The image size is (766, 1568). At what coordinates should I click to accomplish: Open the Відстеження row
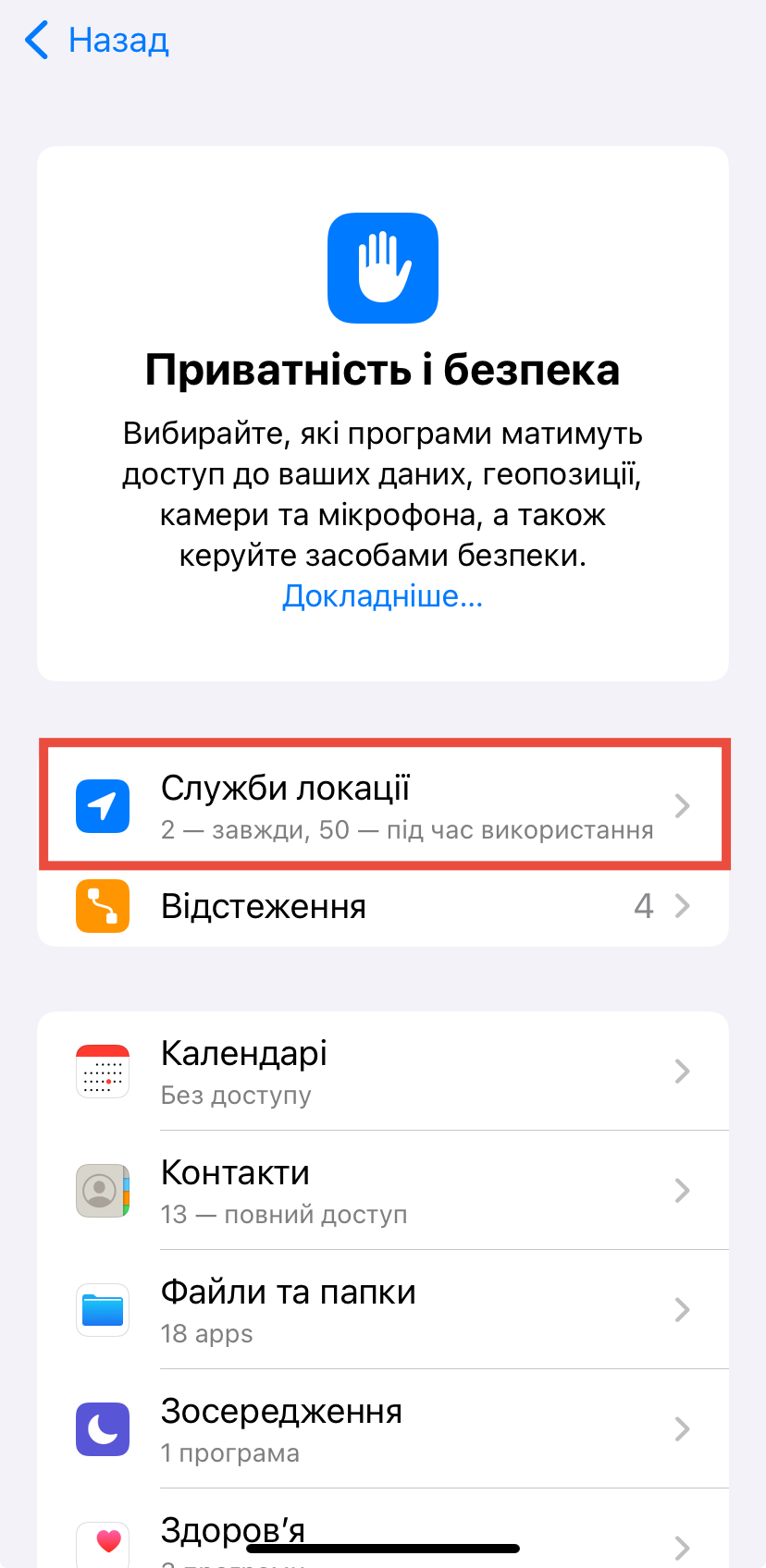point(383,906)
